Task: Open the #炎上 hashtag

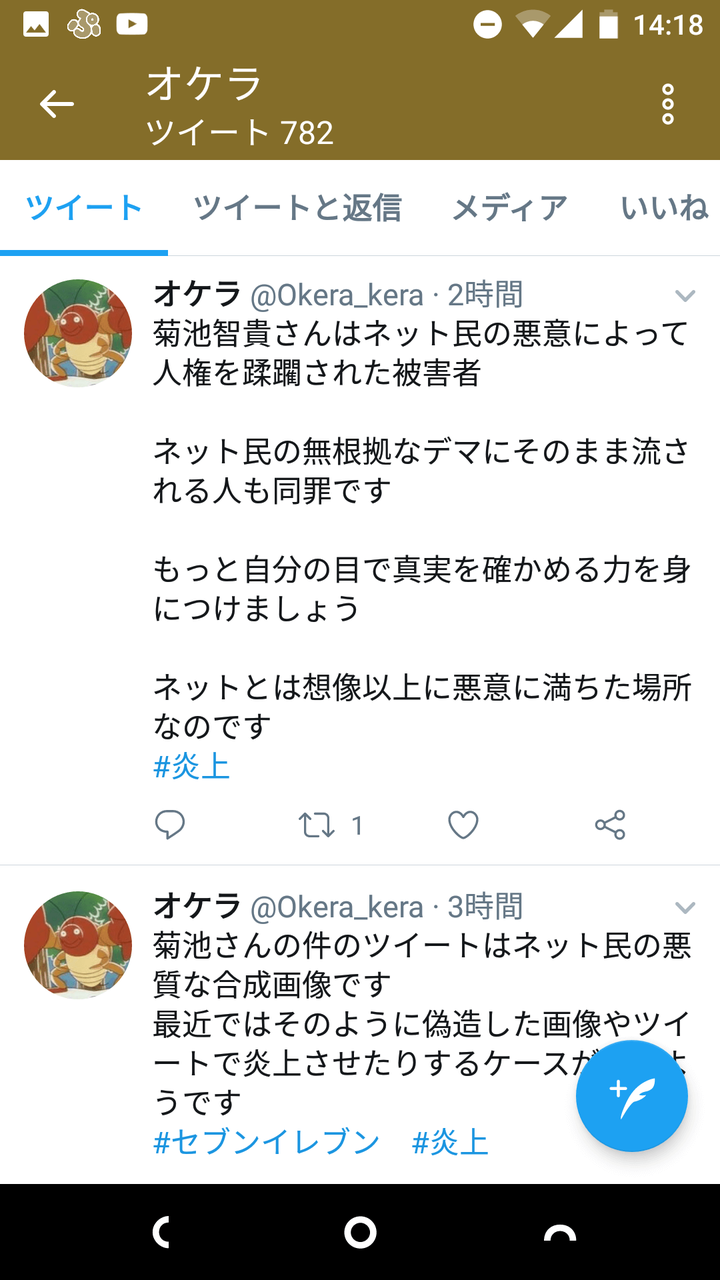Action: (x=191, y=765)
